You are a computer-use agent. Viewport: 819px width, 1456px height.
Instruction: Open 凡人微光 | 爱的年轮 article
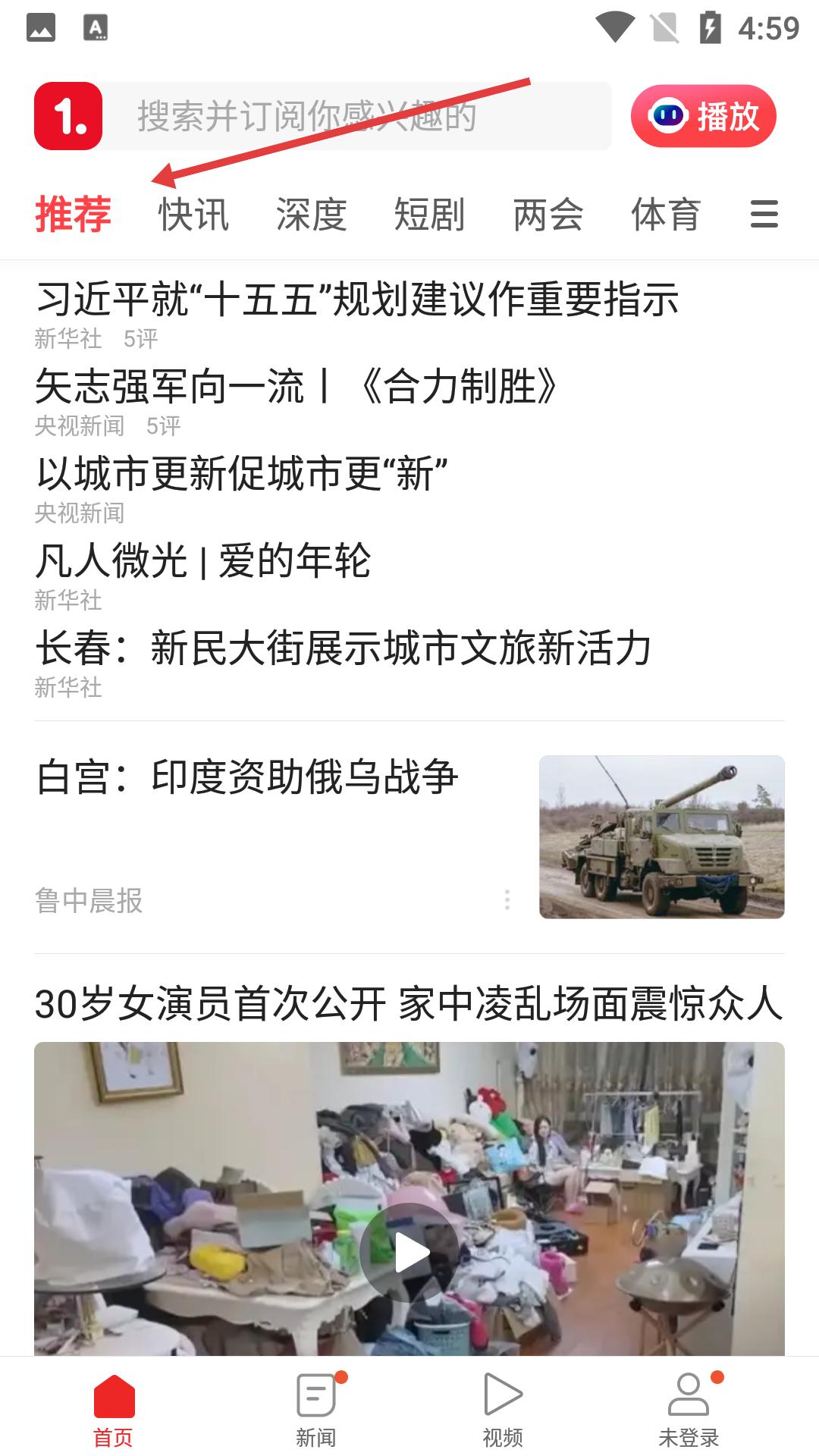point(203,561)
